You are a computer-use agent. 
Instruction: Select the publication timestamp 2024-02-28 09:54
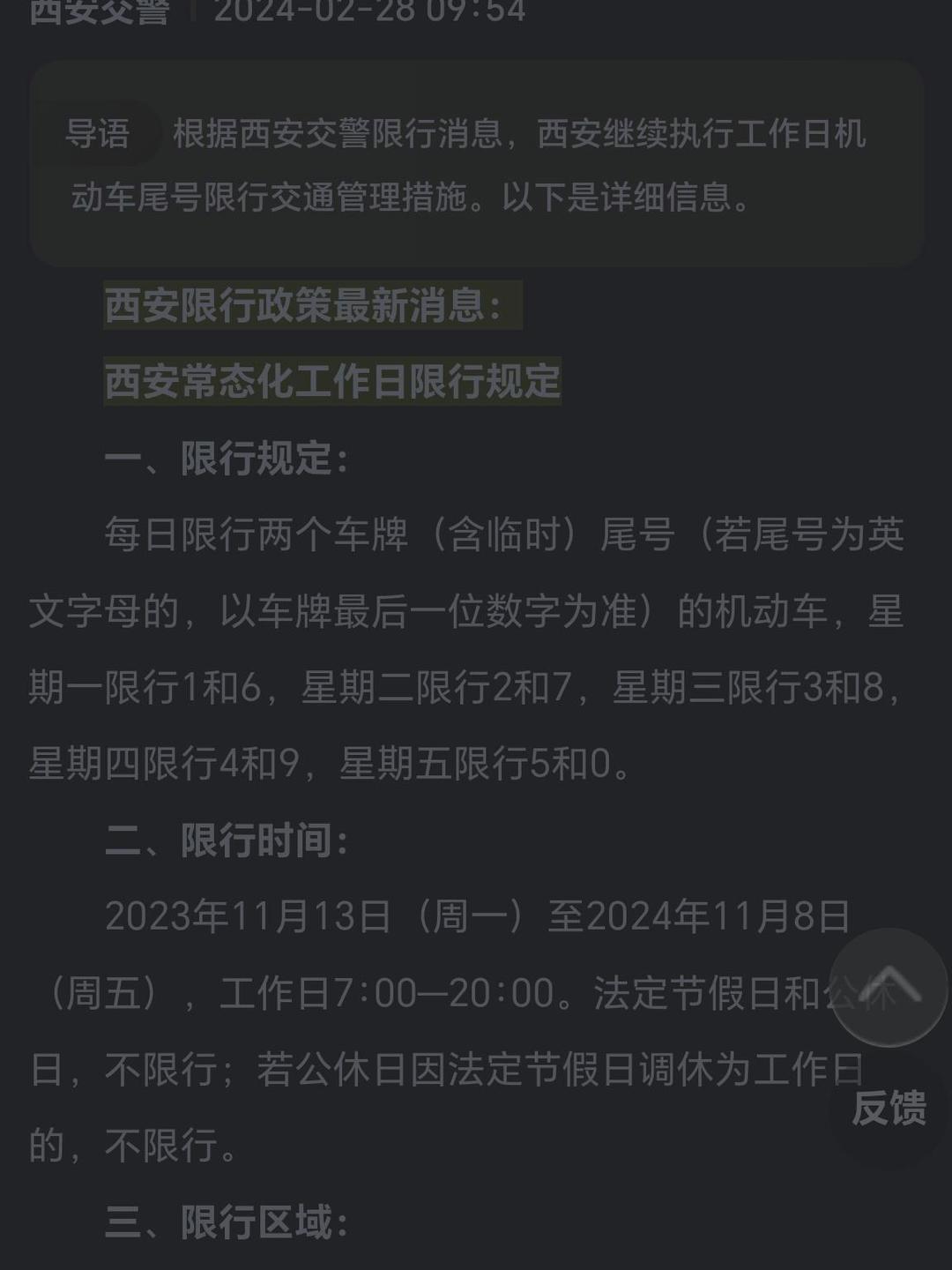click(x=370, y=12)
